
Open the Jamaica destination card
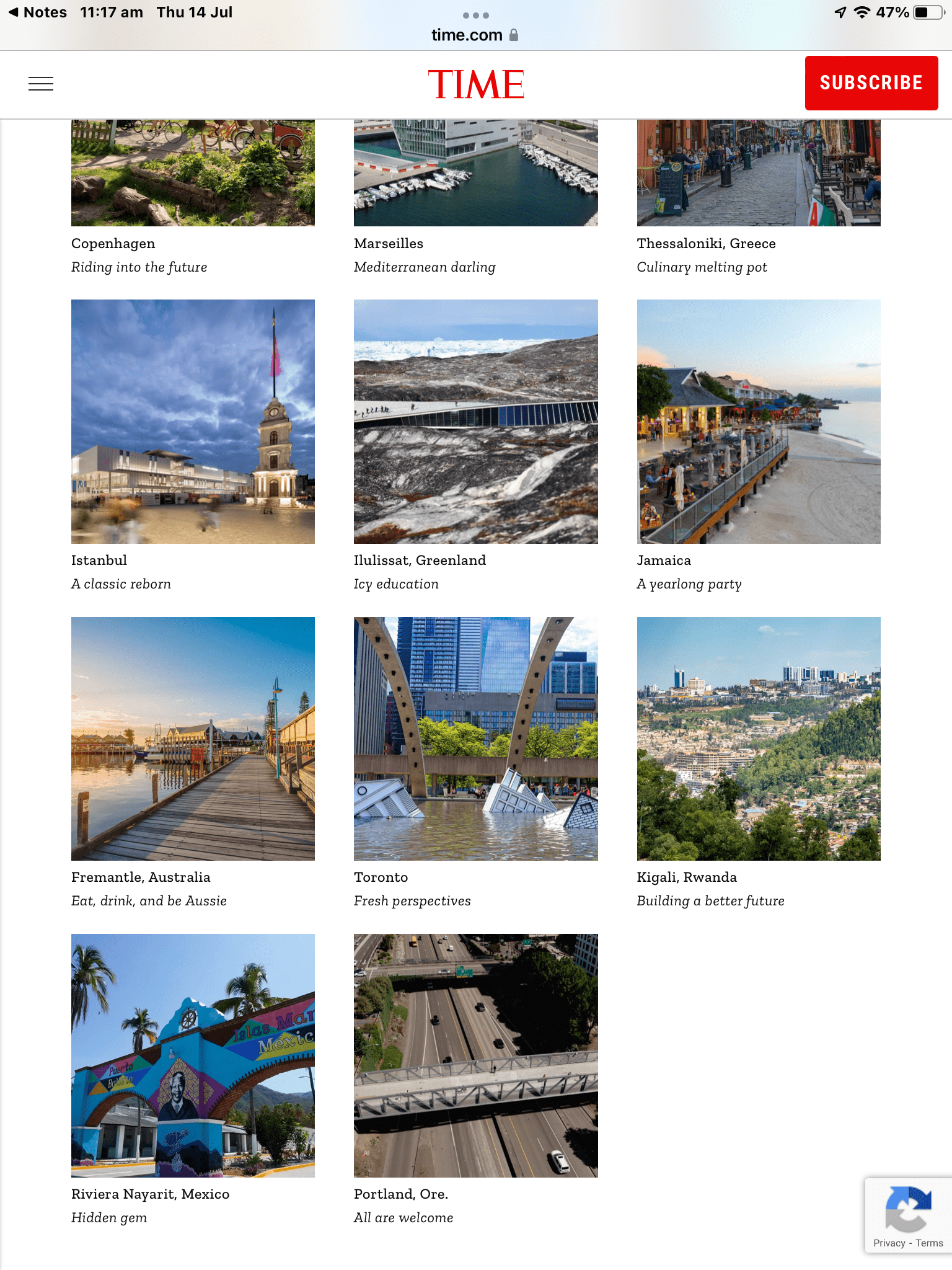click(758, 422)
